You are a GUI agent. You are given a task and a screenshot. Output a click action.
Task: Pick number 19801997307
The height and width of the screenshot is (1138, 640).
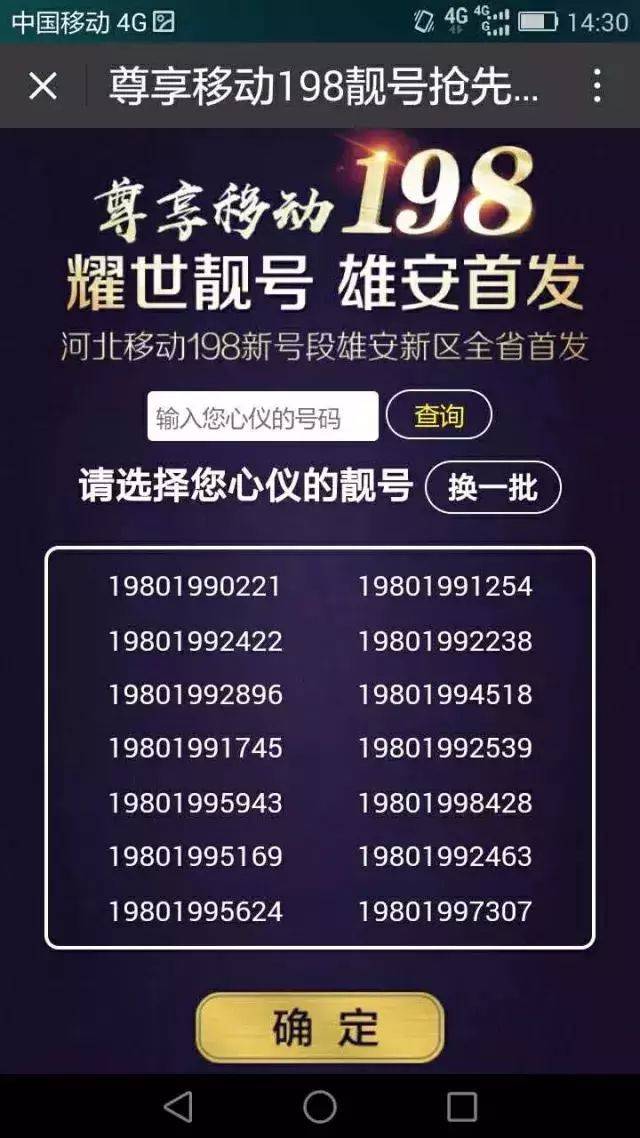[446, 912]
